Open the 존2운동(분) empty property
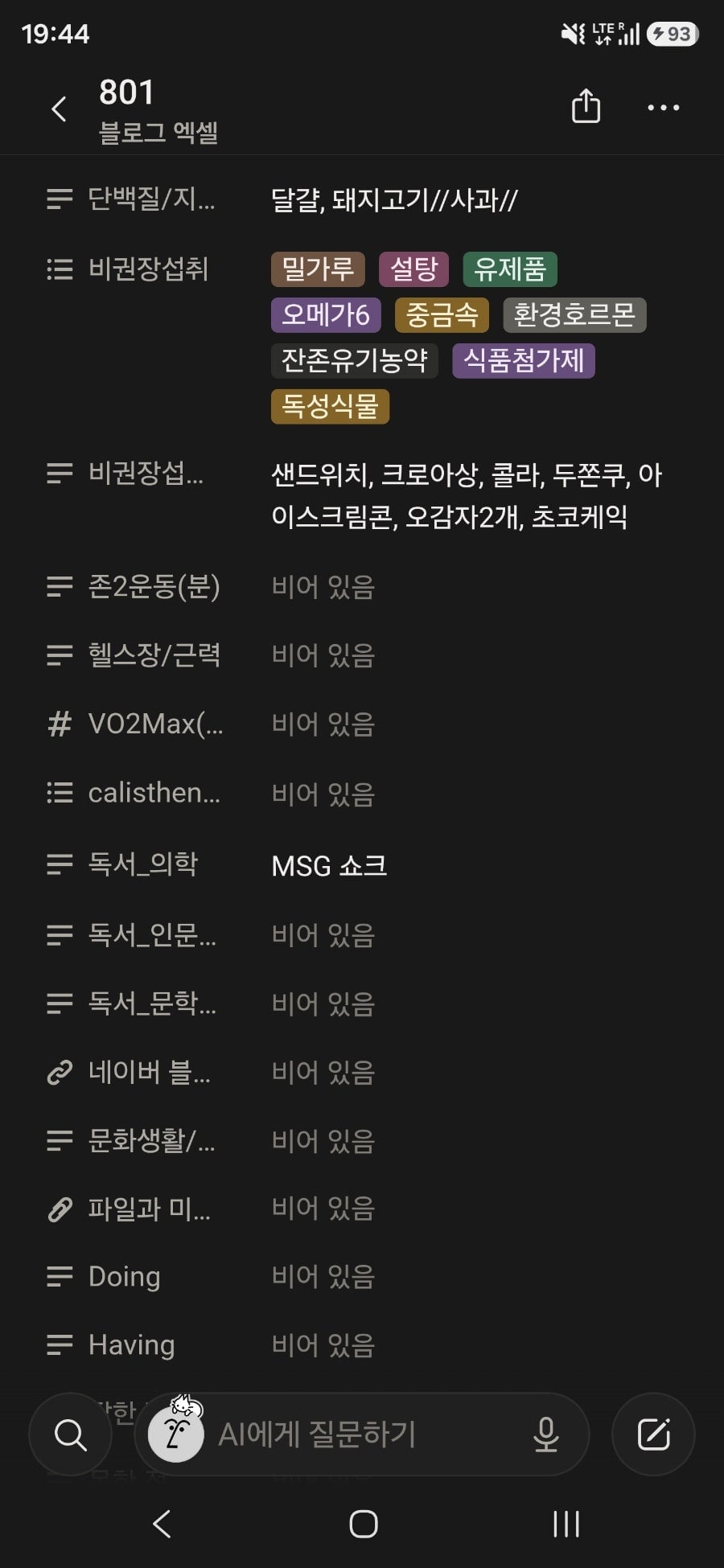The height and width of the screenshot is (1568, 724). tap(362, 587)
